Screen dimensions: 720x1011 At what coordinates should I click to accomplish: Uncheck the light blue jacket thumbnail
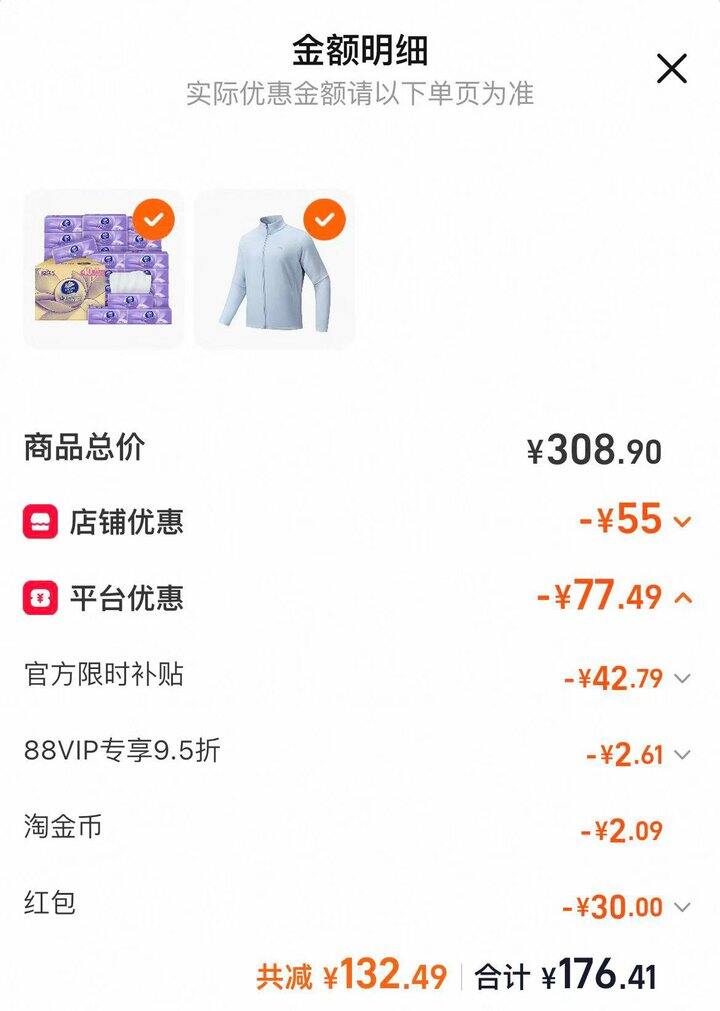(323, 219)
